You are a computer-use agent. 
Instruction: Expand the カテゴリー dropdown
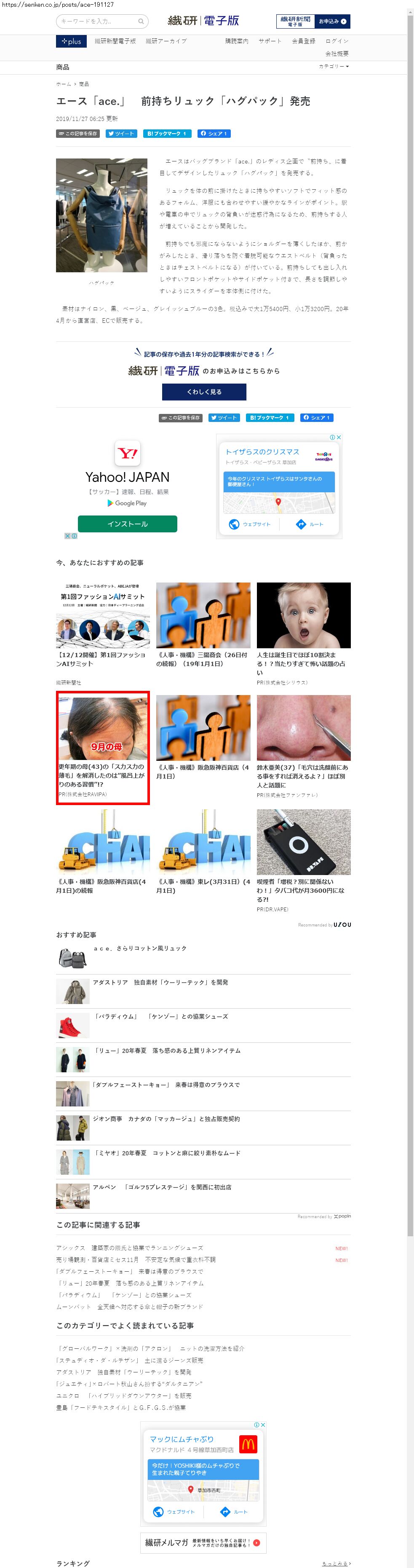[334, 66]
